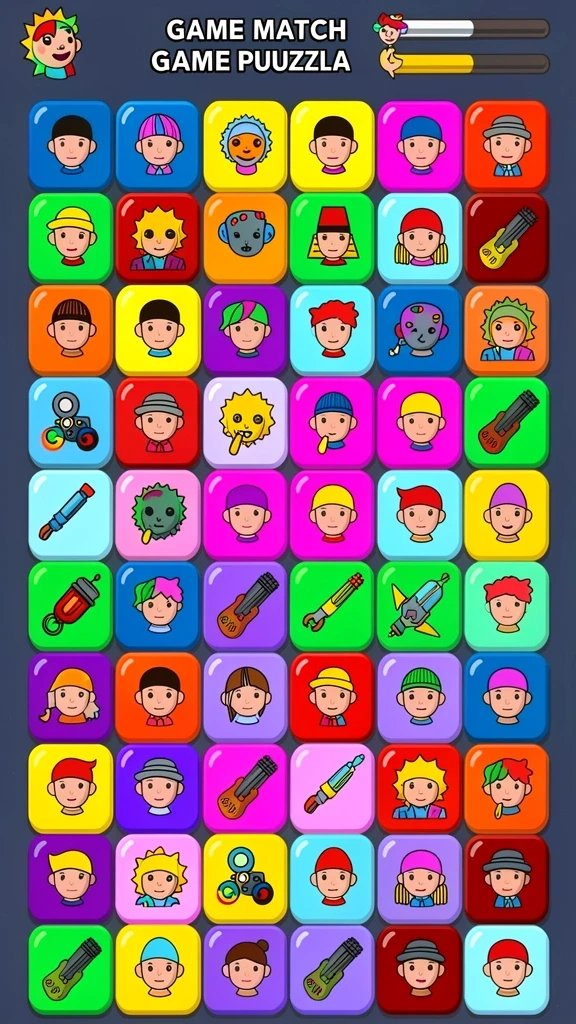Tap the gray zombie face on orange tile

(246, 238)
